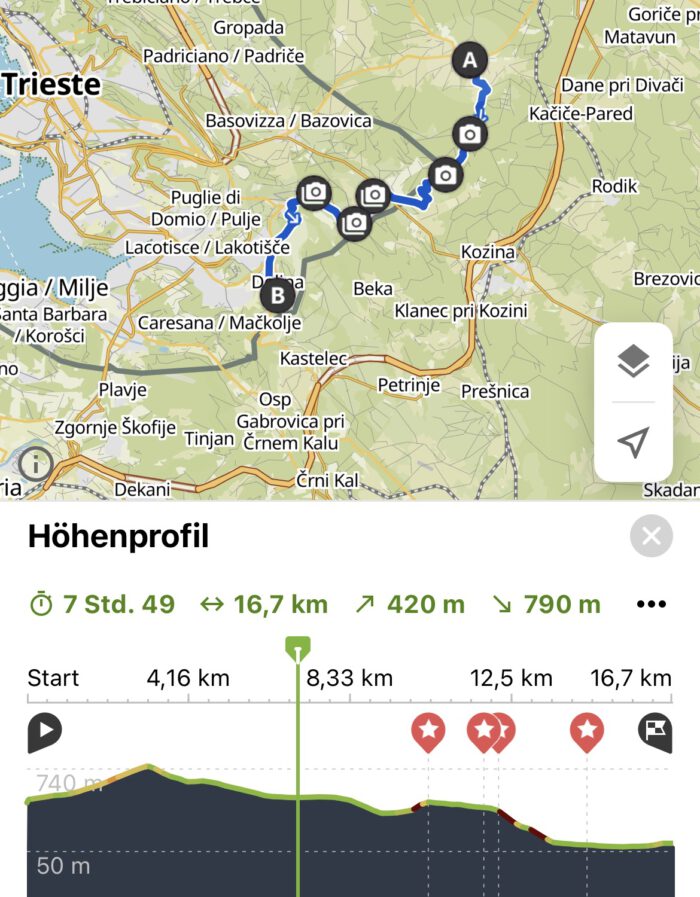Jump to the finish flag marker

[x=655, y=732]
